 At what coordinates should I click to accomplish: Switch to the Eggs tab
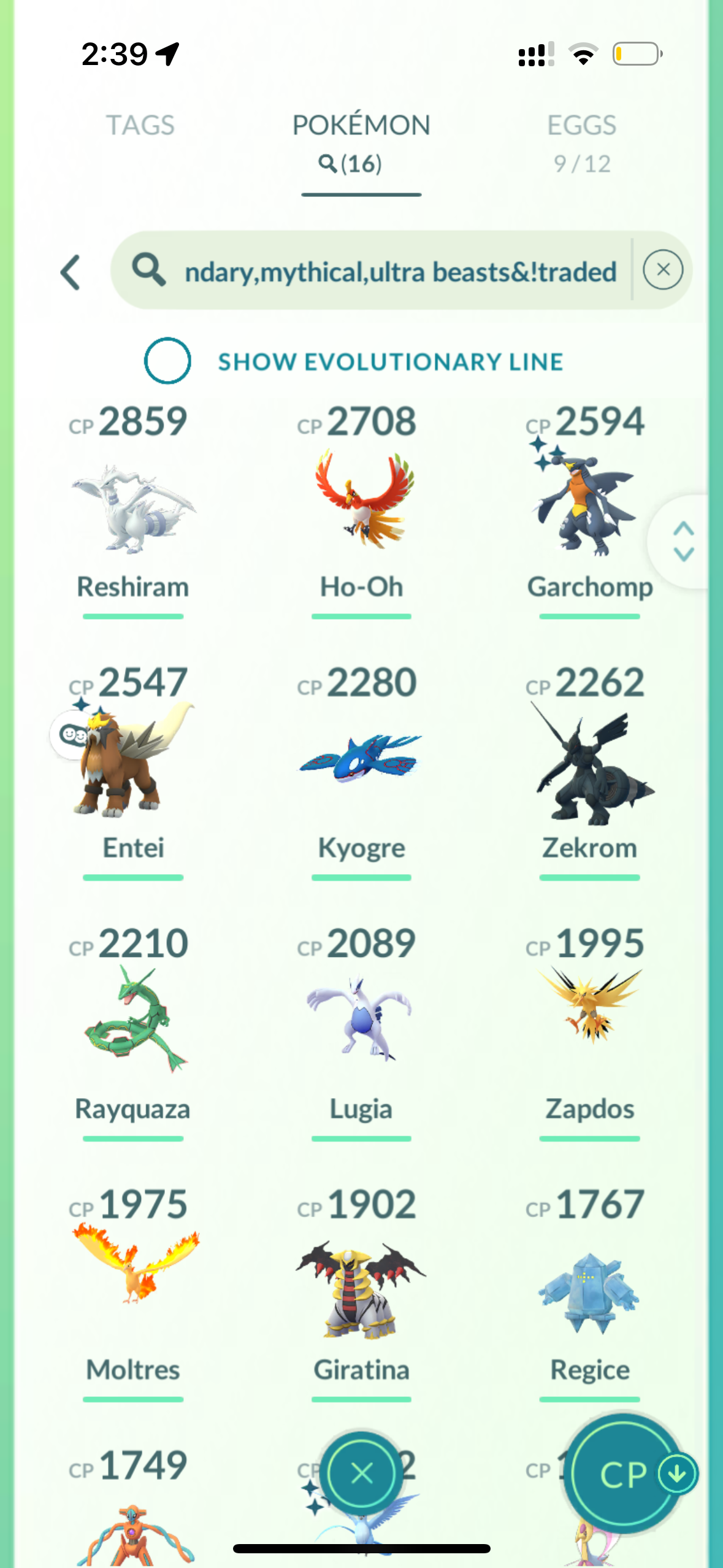tap(581, 141)
